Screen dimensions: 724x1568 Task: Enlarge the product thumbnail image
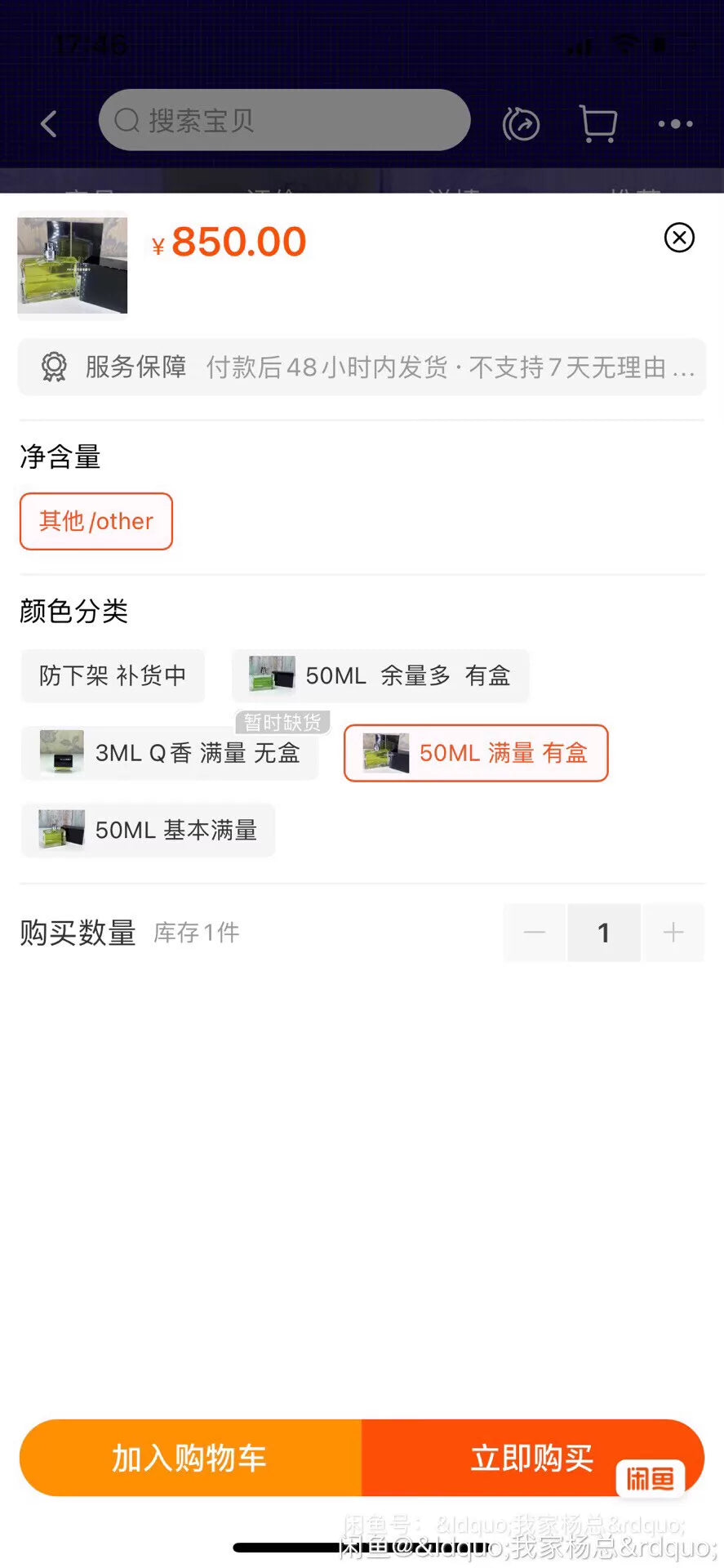[x=73, y=265]
